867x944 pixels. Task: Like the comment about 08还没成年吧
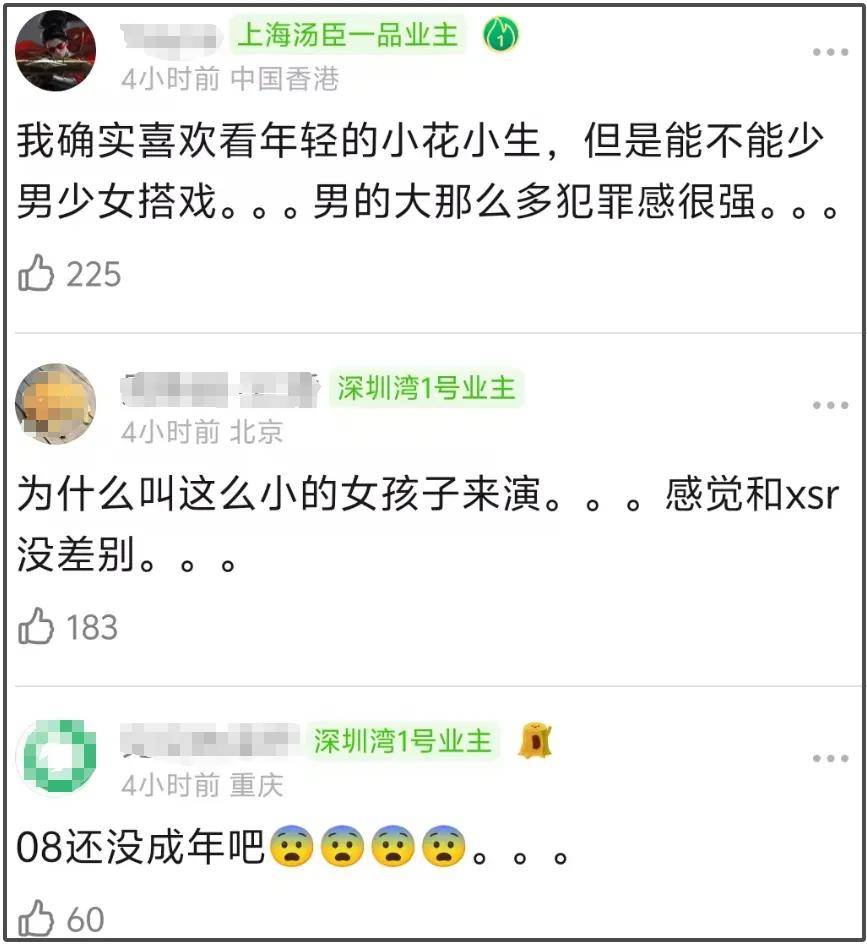coord(36,918)
